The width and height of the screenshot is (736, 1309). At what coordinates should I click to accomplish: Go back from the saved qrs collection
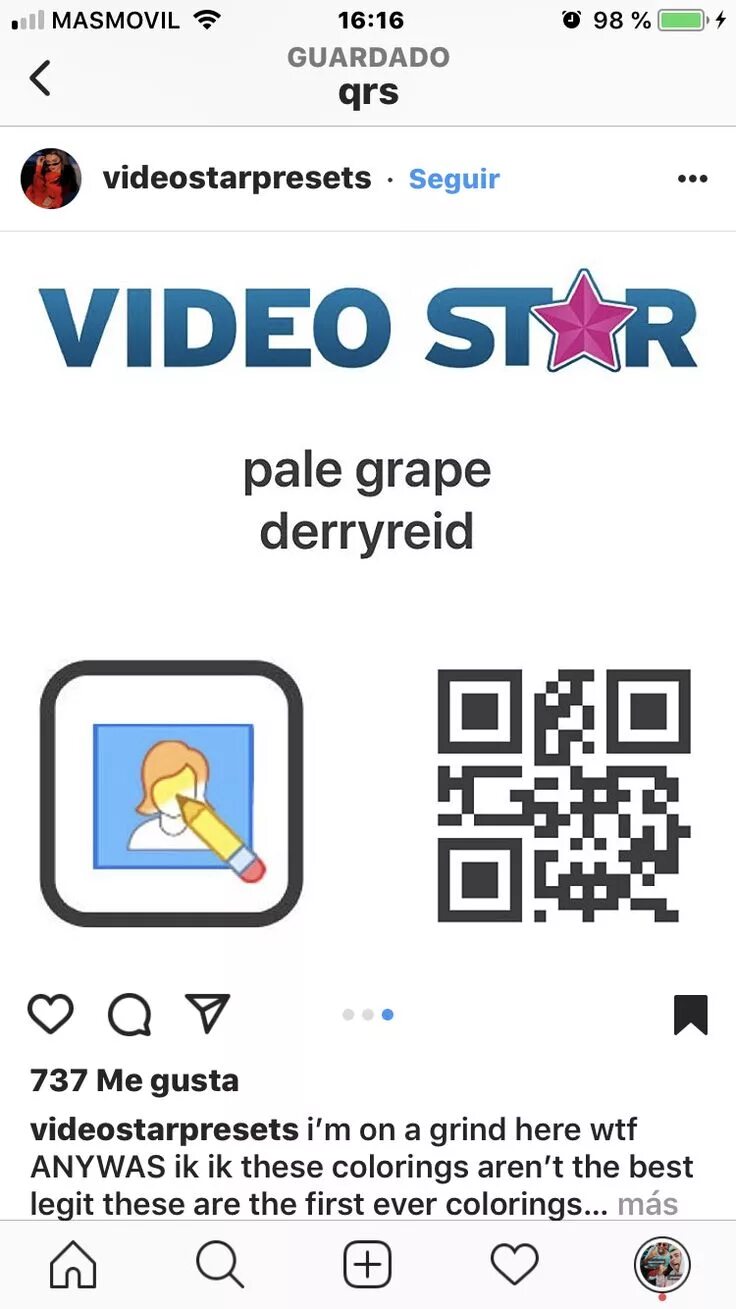point(40,77)
